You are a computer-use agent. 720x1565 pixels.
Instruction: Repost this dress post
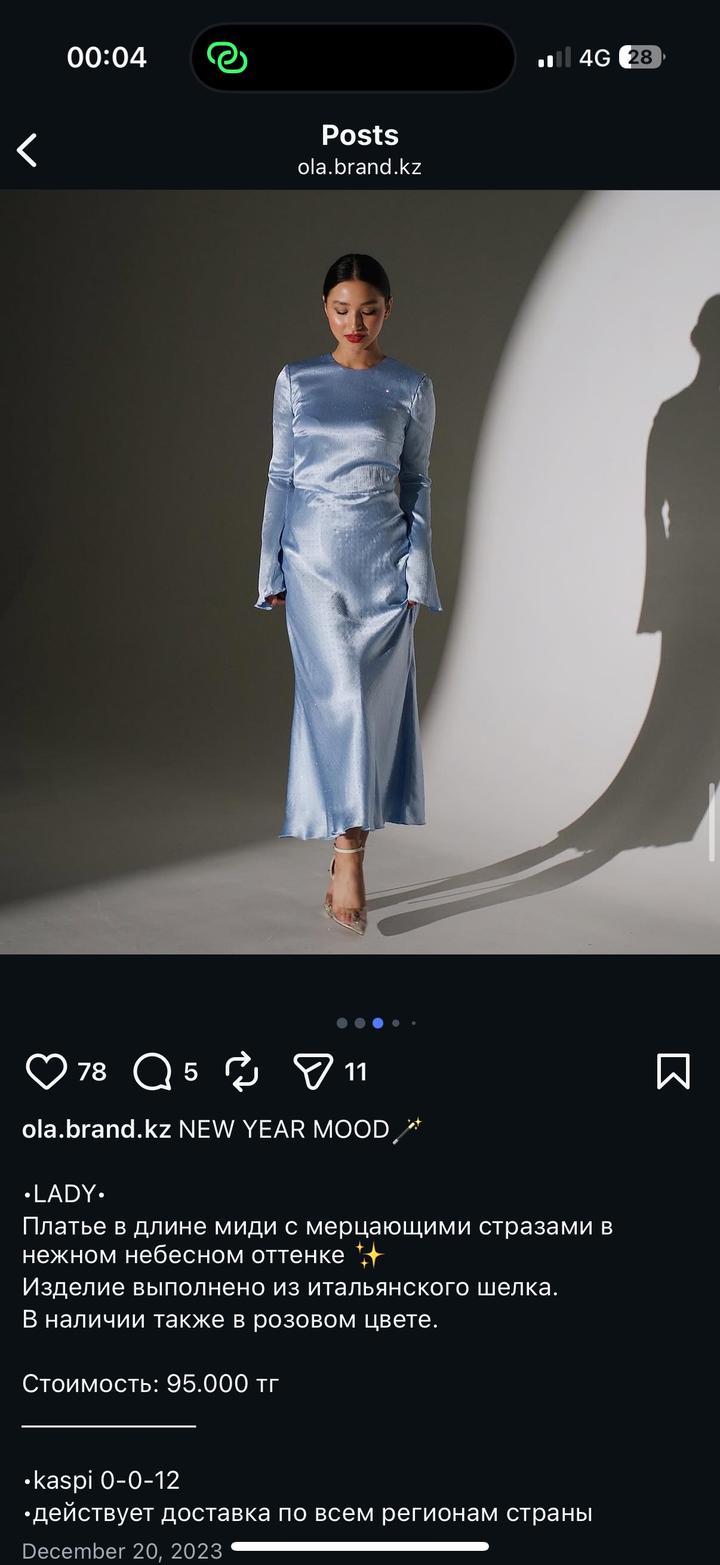click(x=242, y=1072)
